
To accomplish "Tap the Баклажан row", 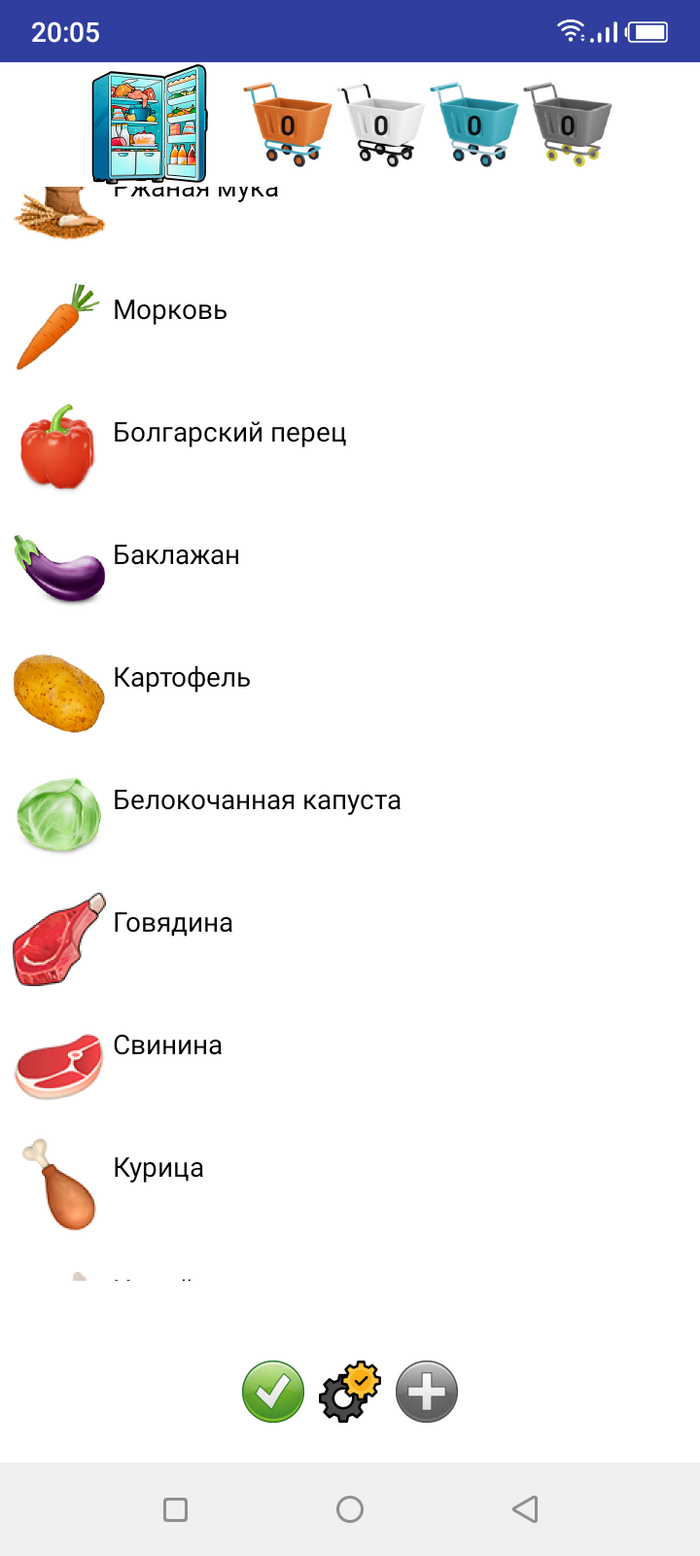I will (x=176, y=556).
